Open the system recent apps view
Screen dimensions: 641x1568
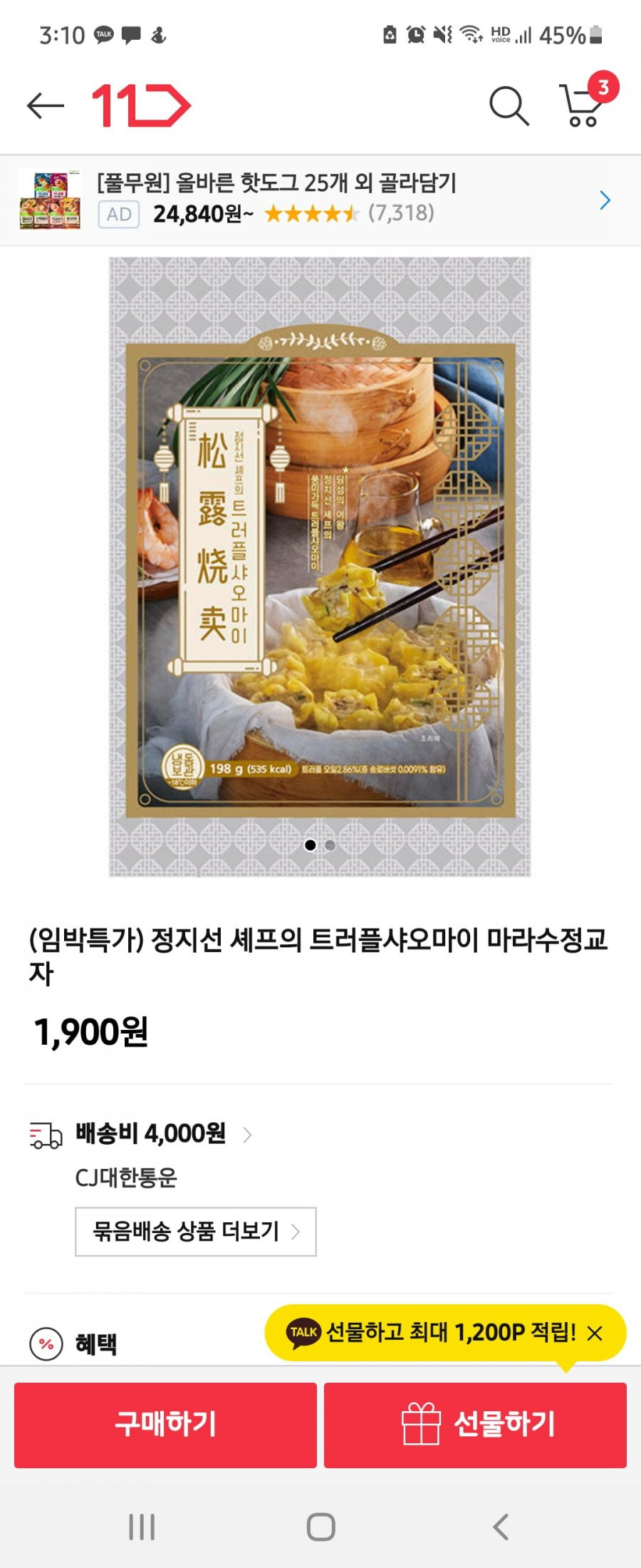point(141,1527)
